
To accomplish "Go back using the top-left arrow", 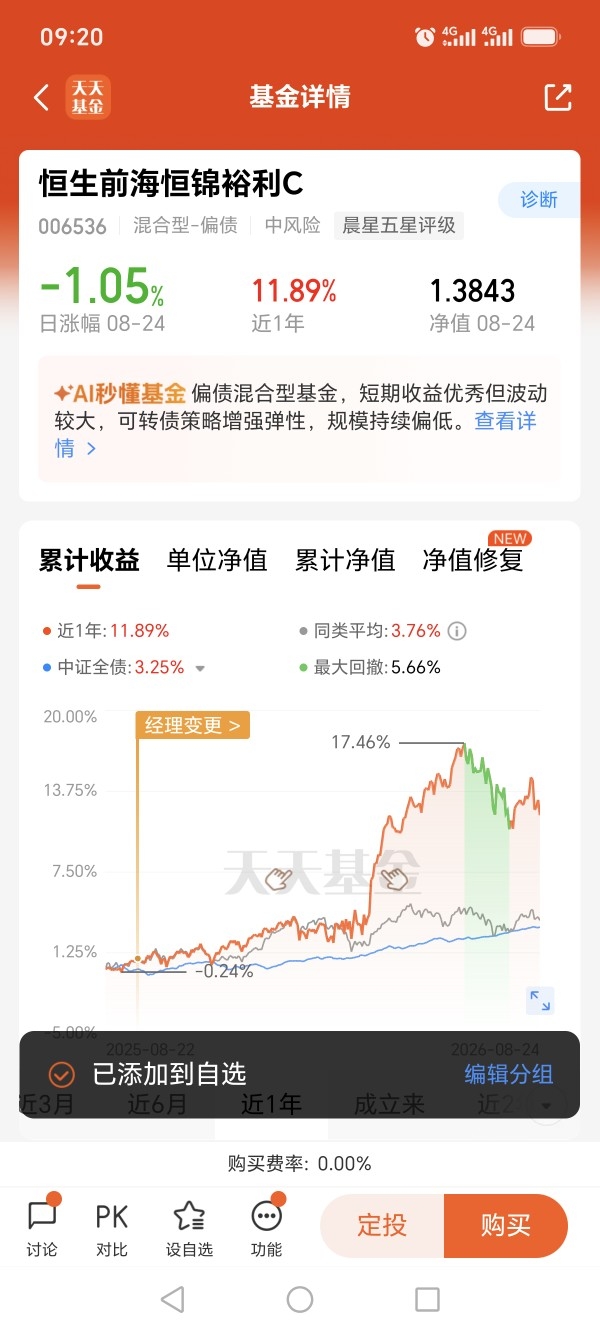I will tap(41, 97).
